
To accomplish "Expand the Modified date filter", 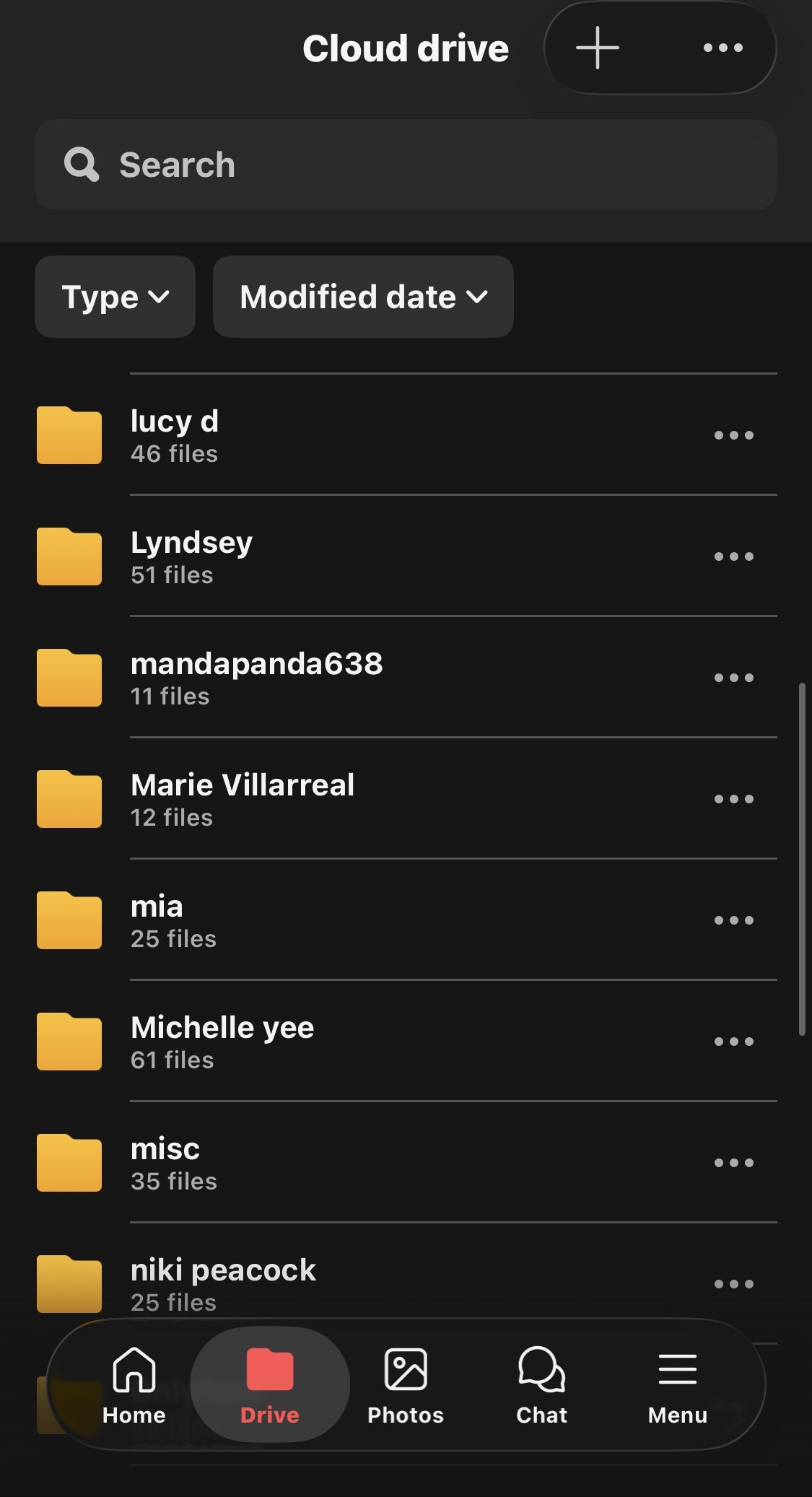I will pyautogui.click(x=363, y=297).
